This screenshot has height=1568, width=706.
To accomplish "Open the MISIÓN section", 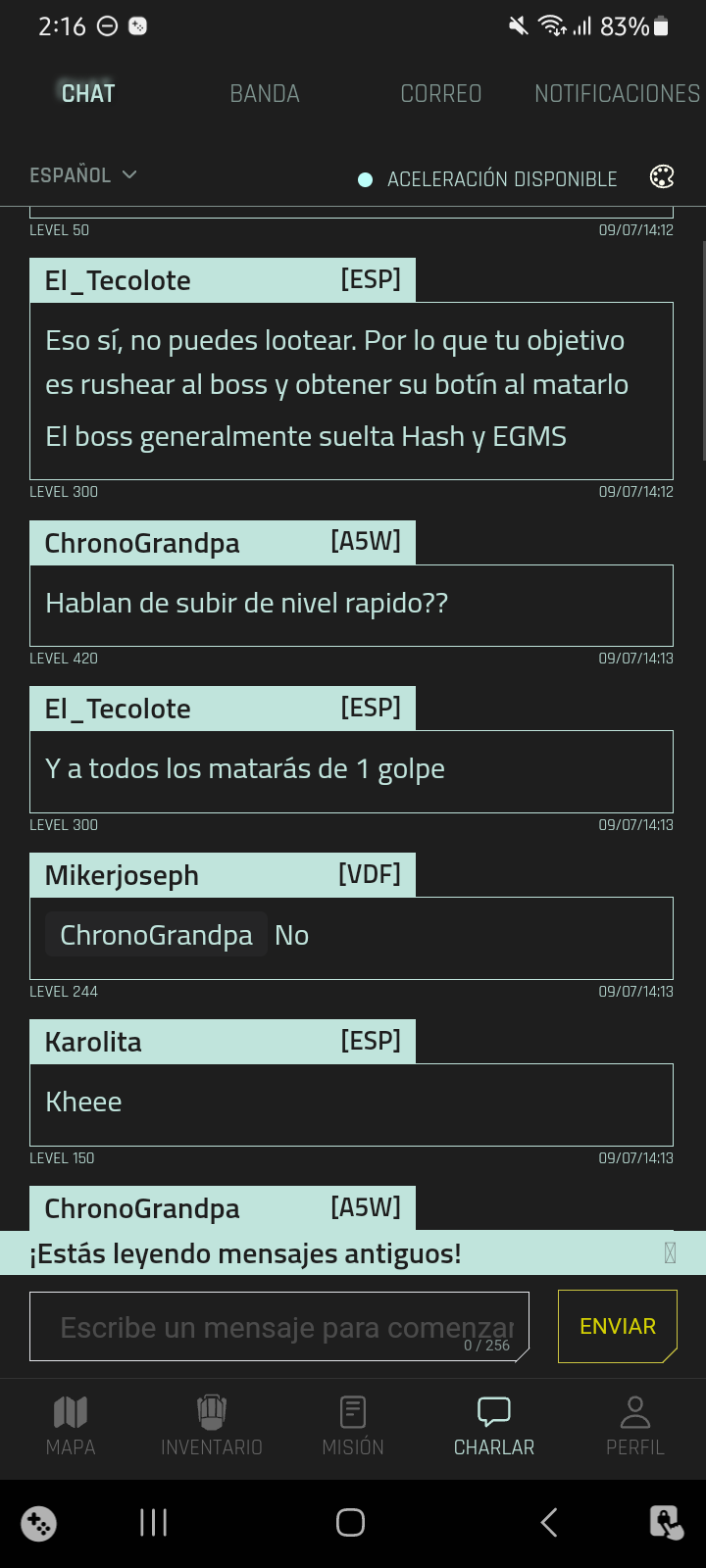I will [x=353, y=1426].
